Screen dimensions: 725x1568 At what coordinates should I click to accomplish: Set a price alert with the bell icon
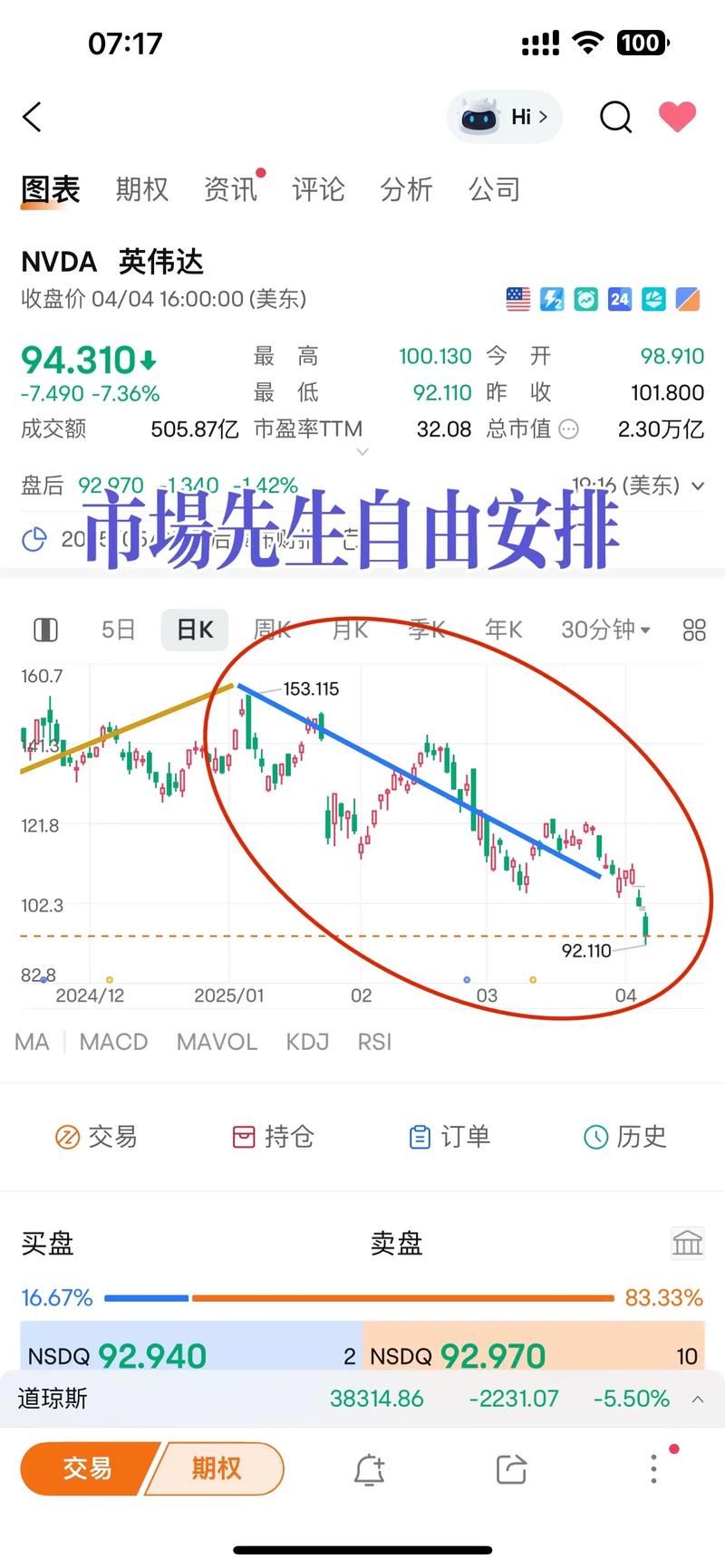(x=369, y=1469)
